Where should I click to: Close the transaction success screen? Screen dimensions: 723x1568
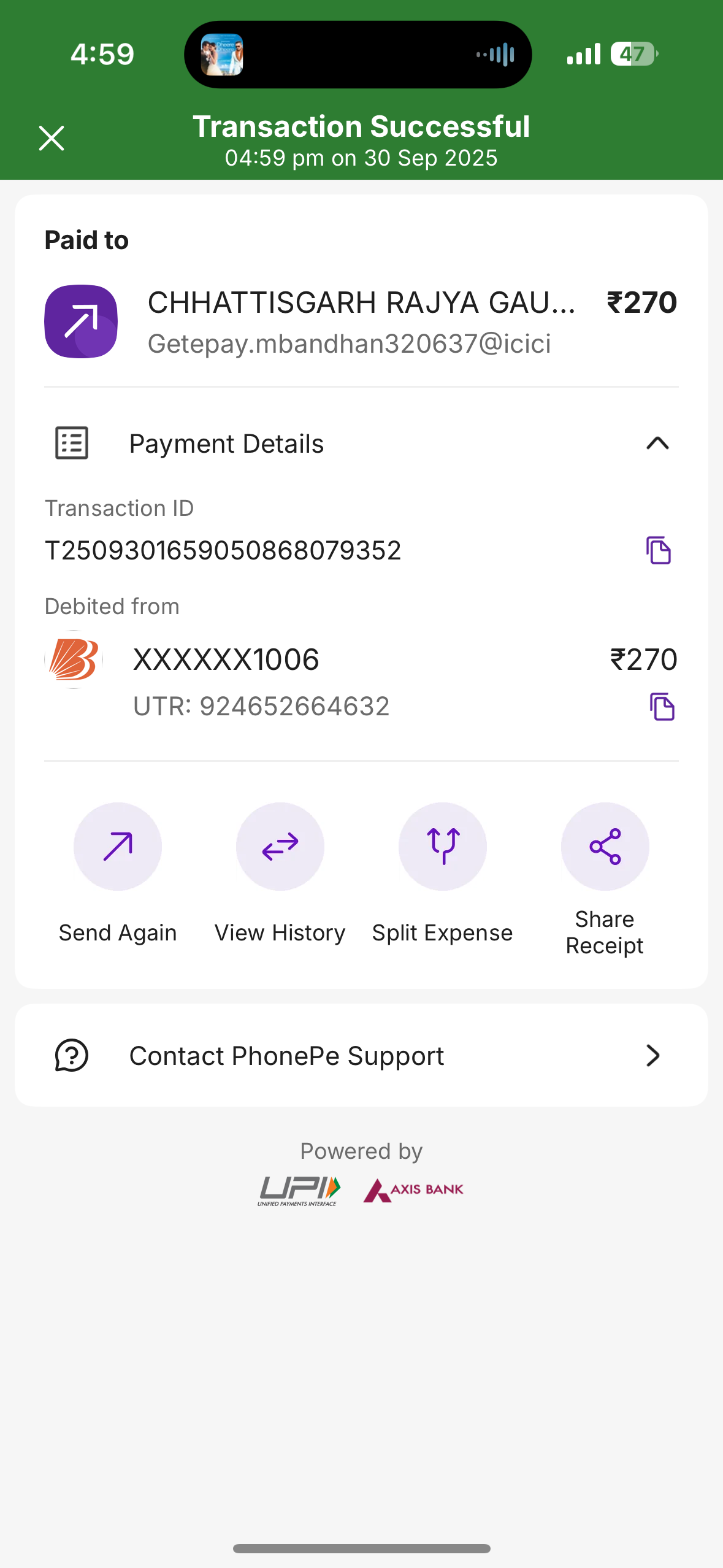[52, 138]
